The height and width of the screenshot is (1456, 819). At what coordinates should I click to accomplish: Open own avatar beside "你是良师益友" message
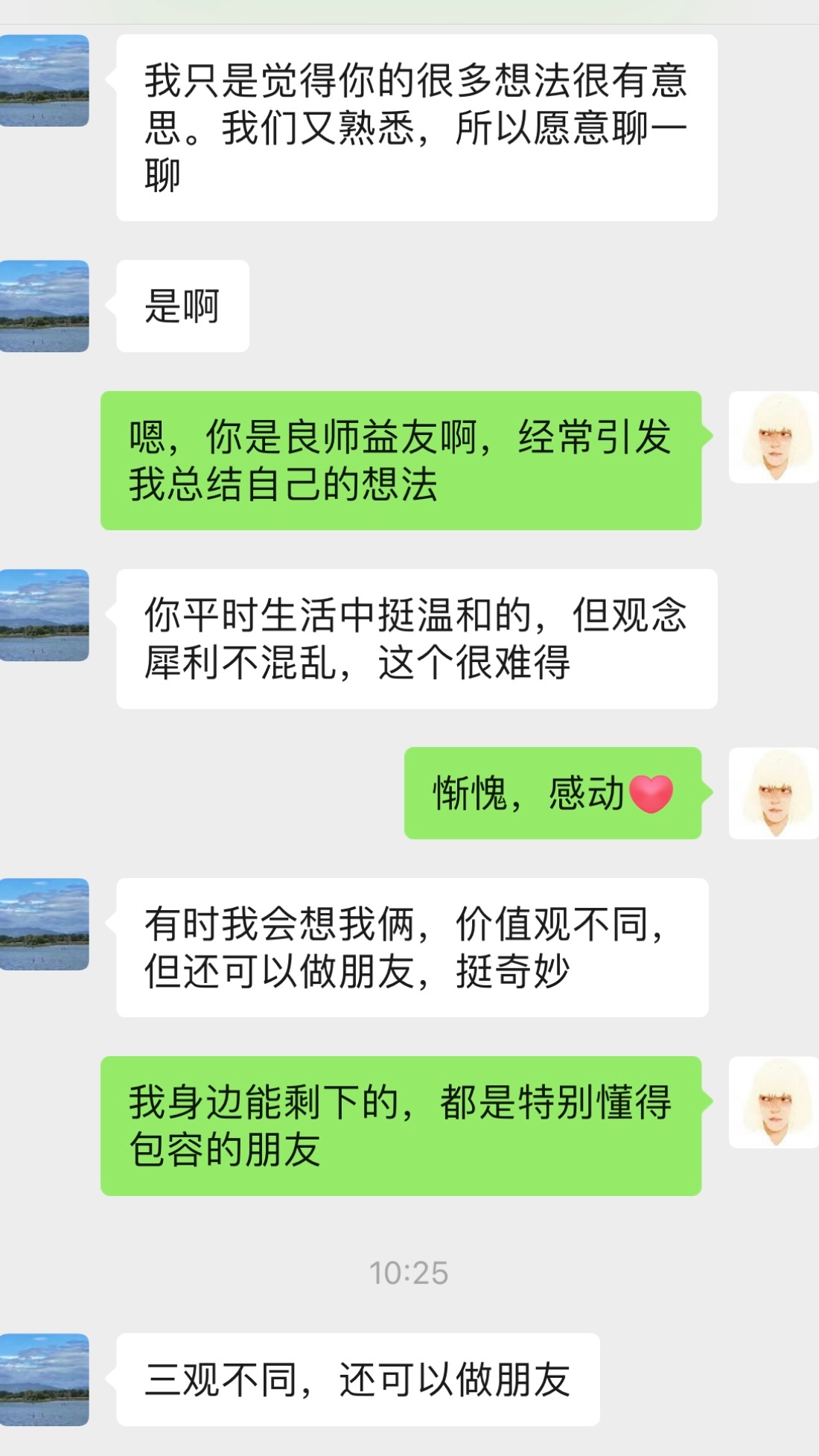point(774,437)
